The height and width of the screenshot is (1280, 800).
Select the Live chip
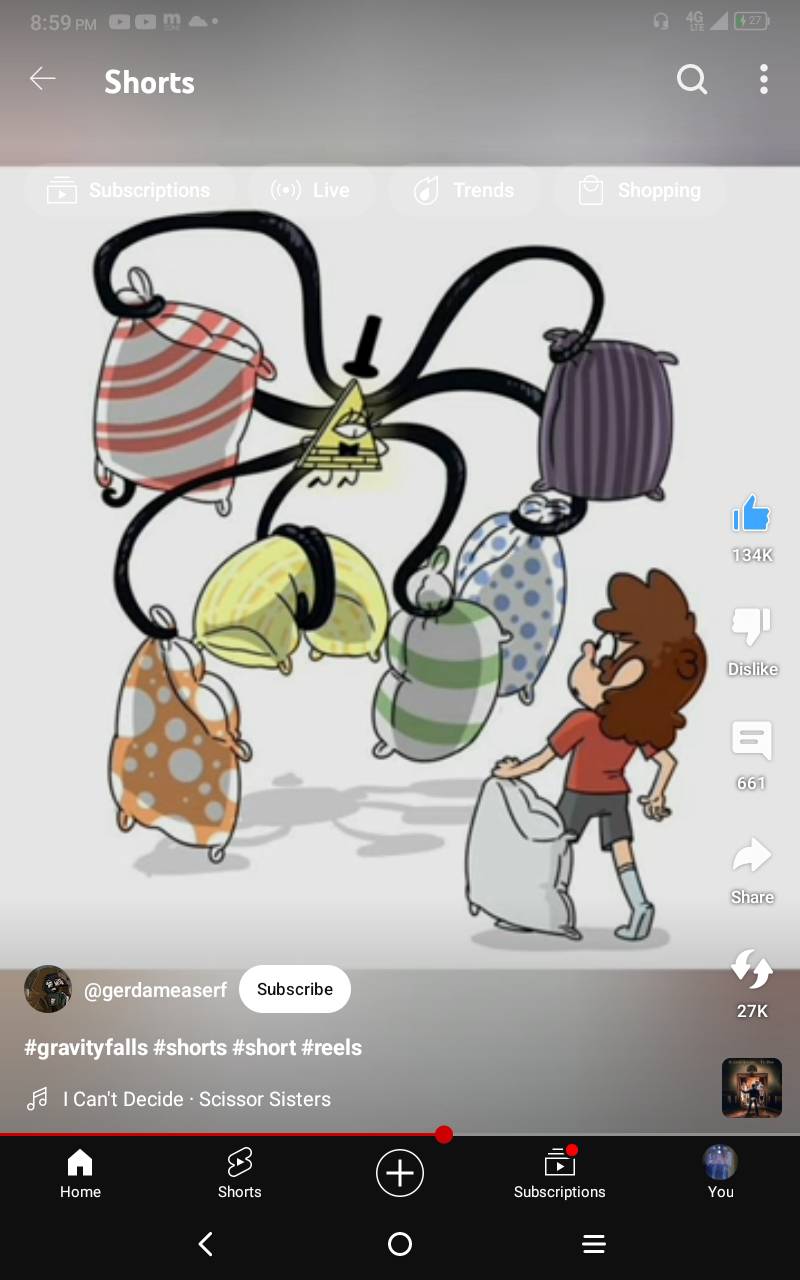(311, 190)
